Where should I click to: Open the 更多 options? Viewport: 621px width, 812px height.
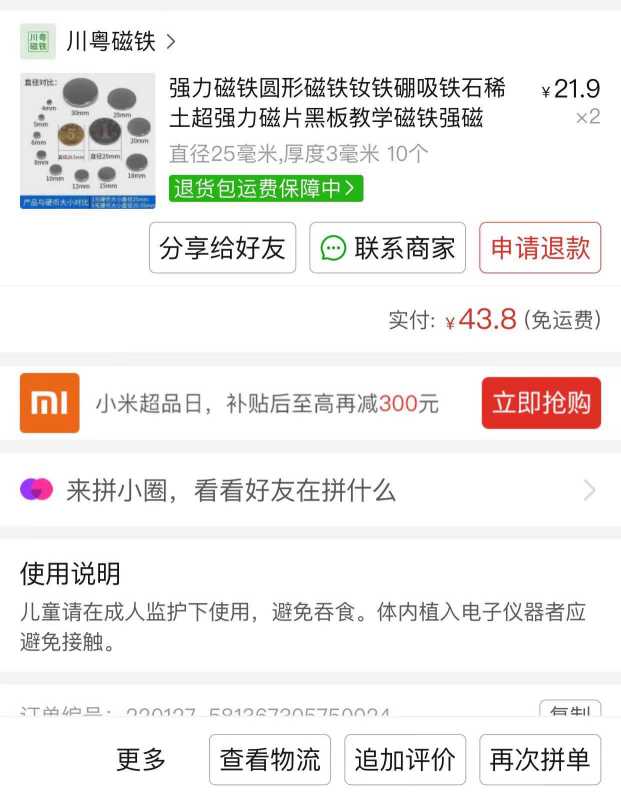141,760
